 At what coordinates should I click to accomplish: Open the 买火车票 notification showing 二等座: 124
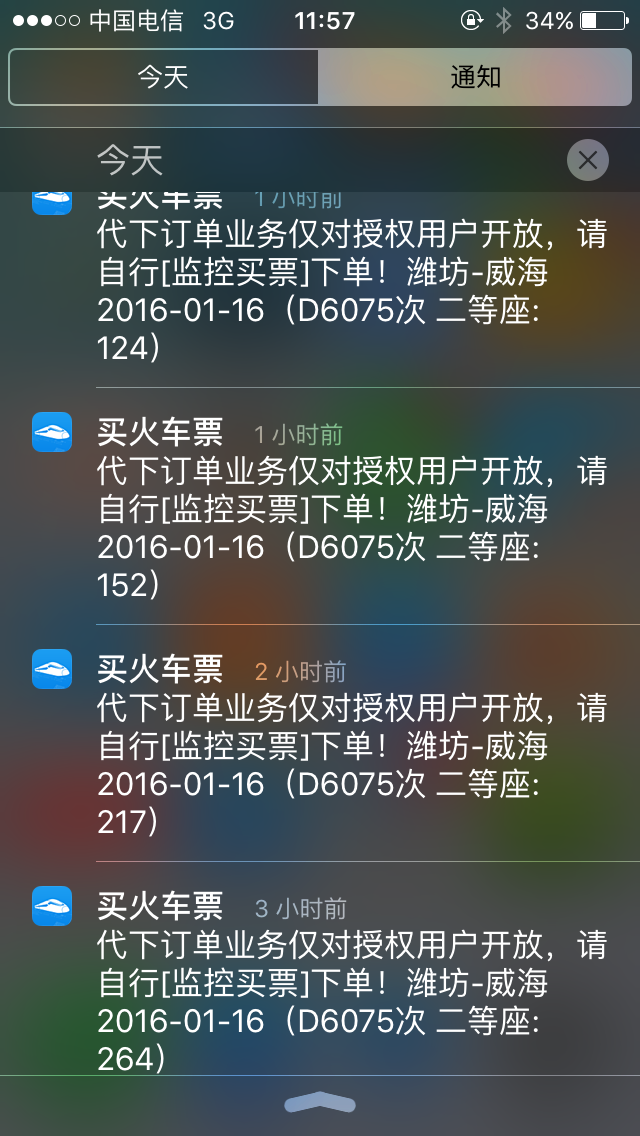pyautogui.click(x=320, y=290)
